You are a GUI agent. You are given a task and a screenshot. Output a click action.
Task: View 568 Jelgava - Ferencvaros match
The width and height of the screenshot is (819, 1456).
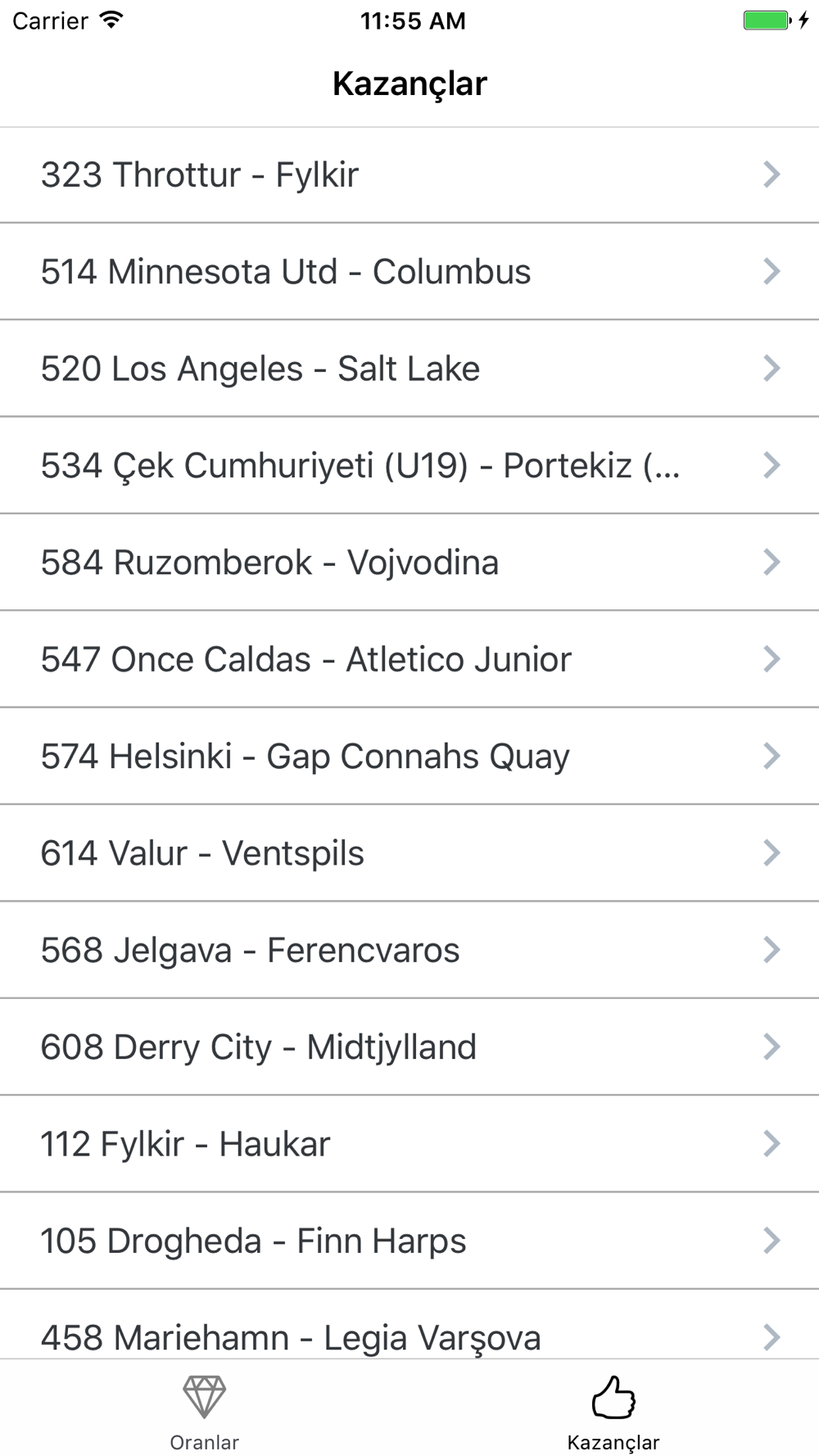pos(409,950)
